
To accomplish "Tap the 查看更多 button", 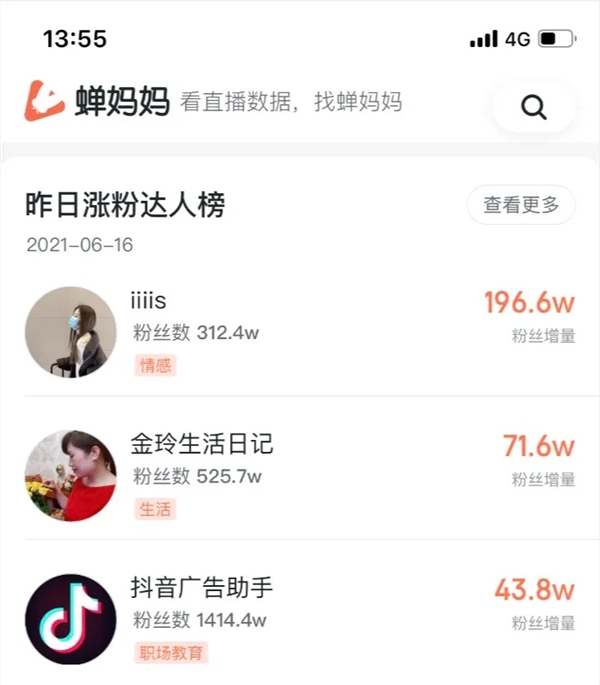I will (x=521, y=205).
